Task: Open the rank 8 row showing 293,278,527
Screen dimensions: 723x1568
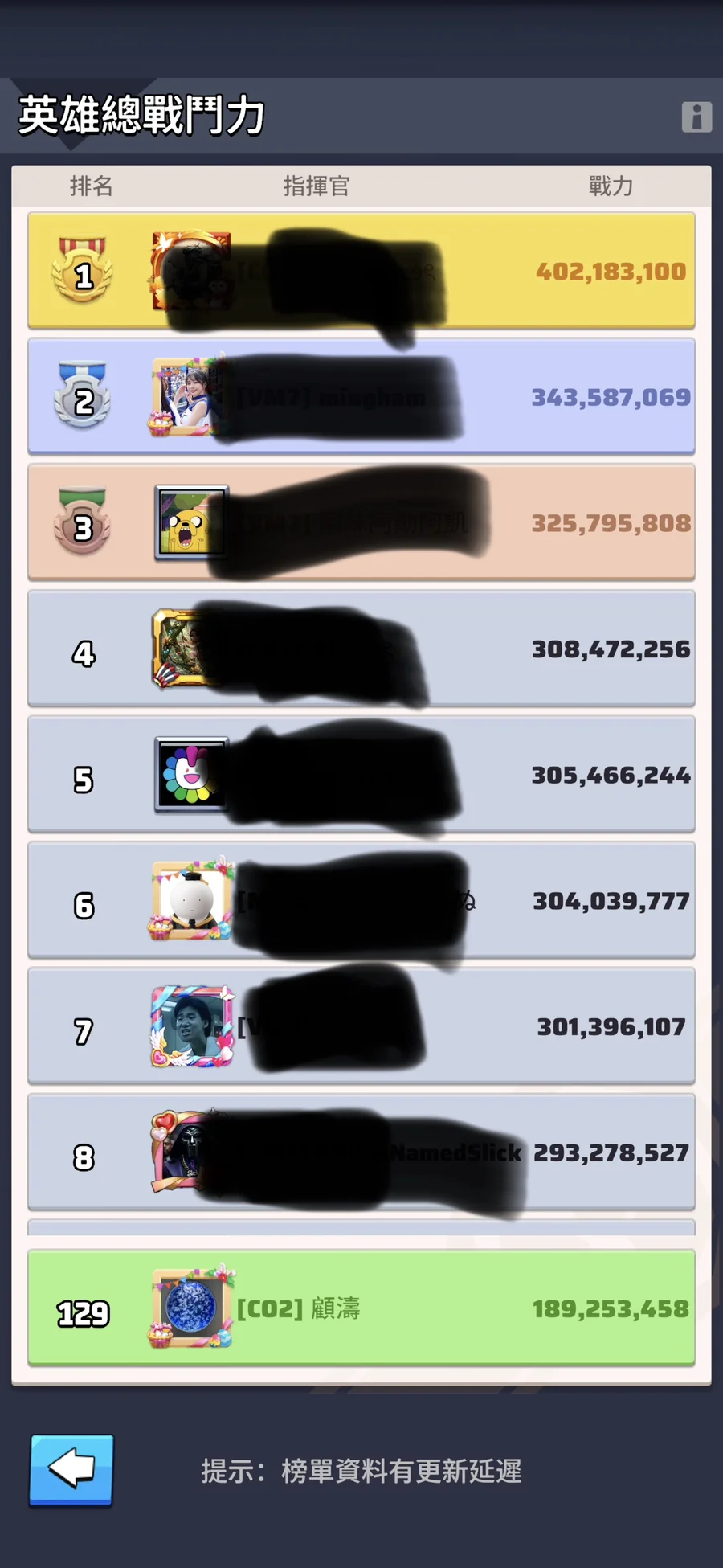Action: (x=361, y=1152)
